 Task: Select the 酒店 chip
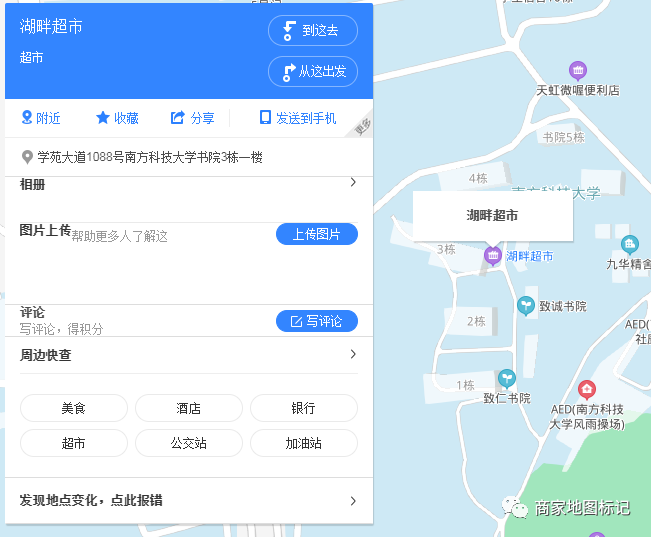tap(188, 408)
